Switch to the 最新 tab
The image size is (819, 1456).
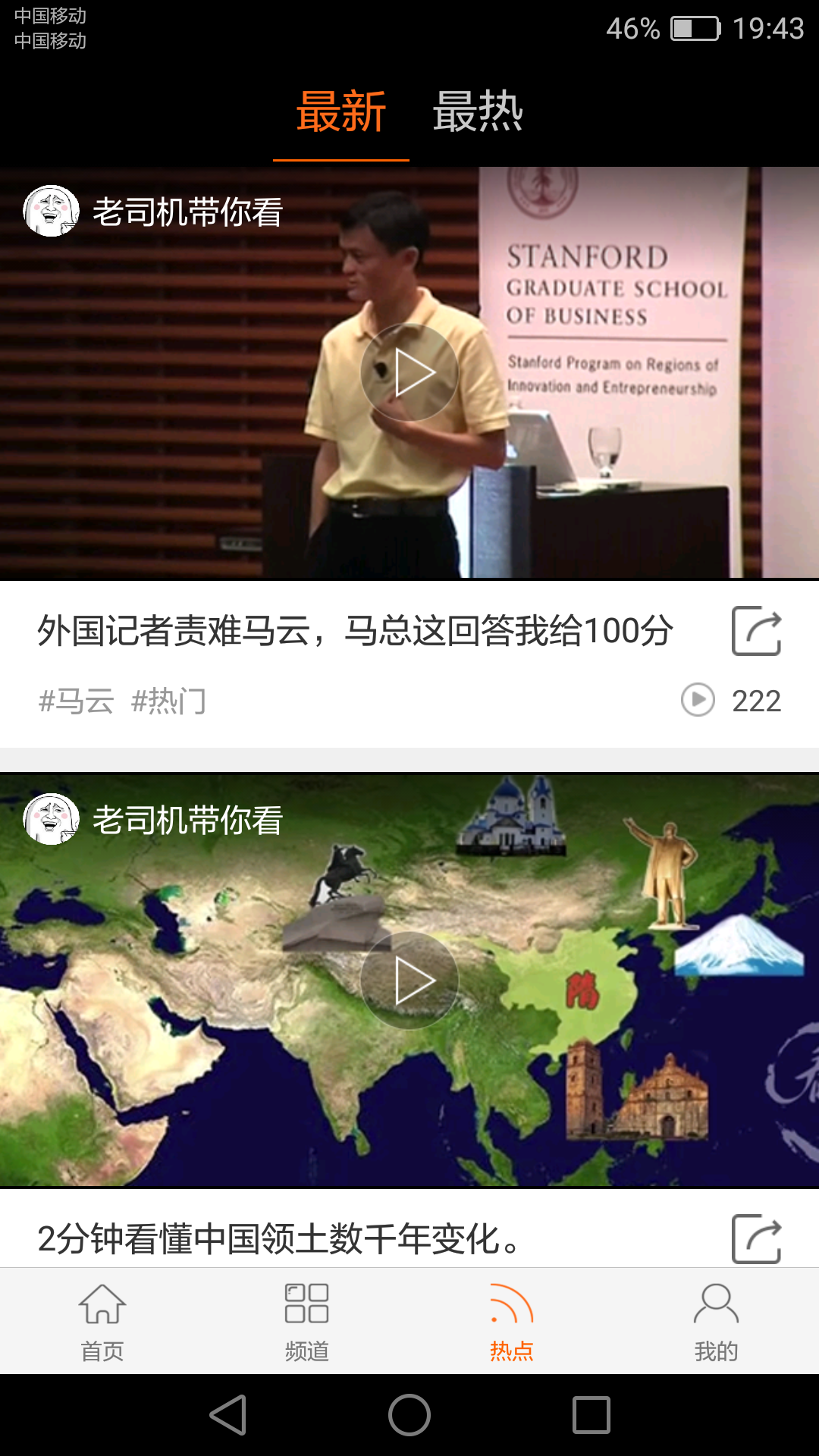point(341,112)
